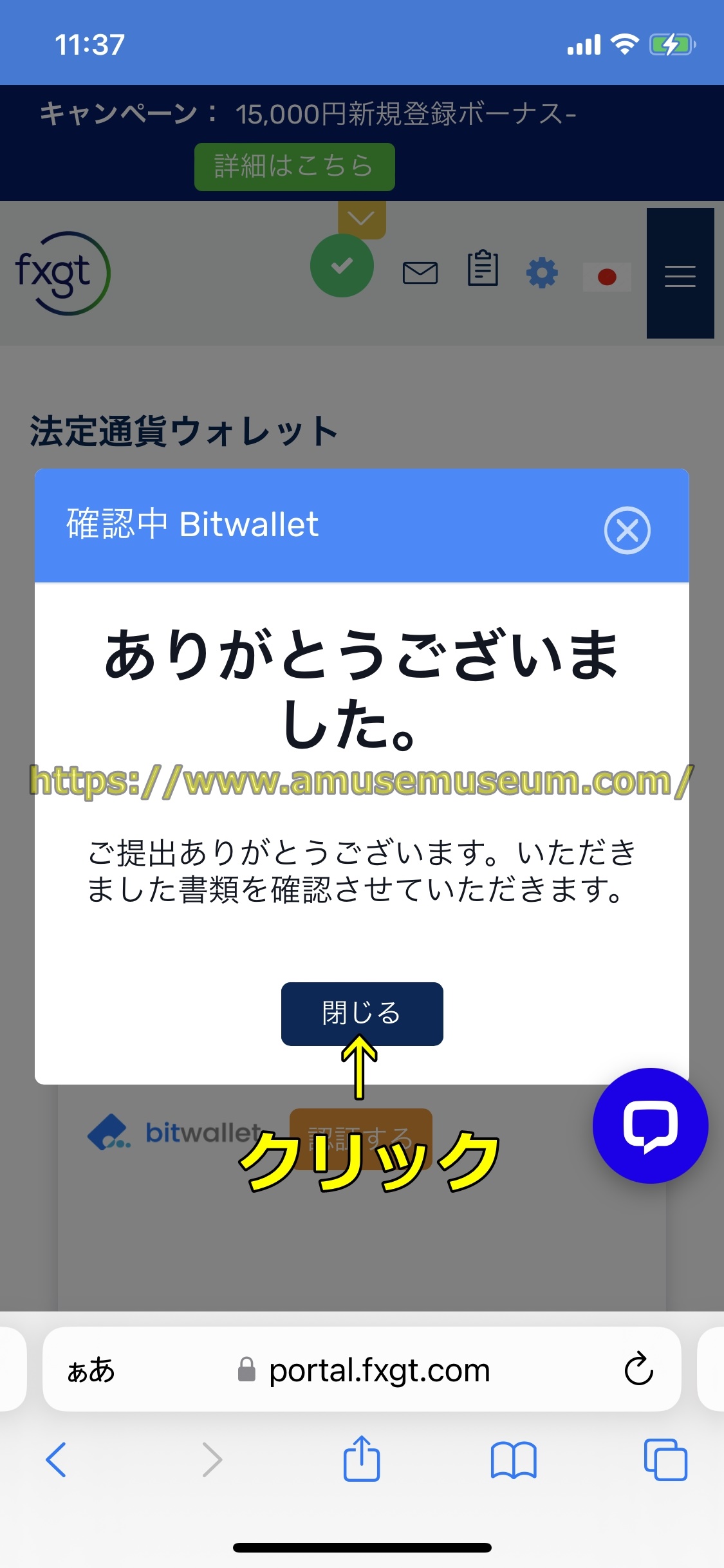Share this page from Safari toolbar
The image size is (724, 1568).
361,1459
